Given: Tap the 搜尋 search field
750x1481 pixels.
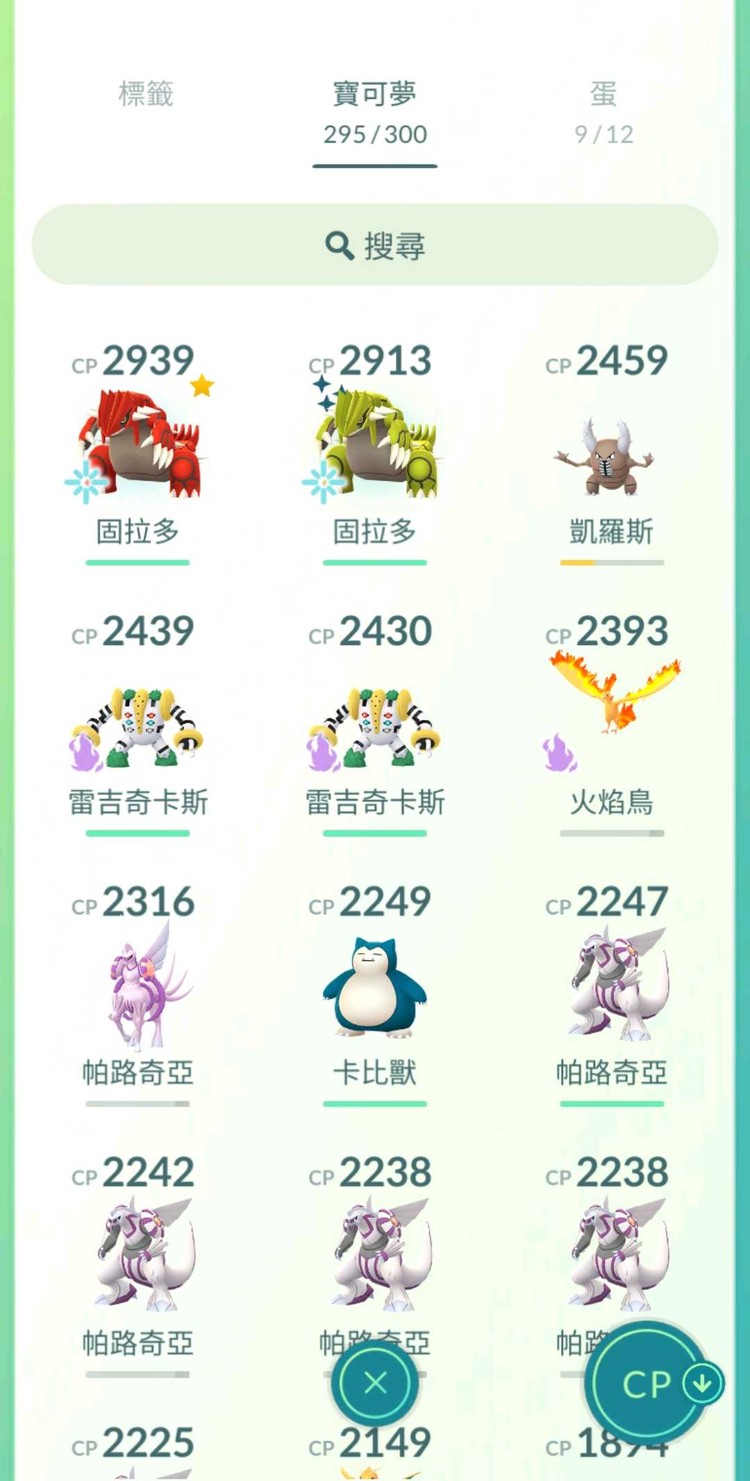Looking at the screenshot, I should (x=375, y=245).
